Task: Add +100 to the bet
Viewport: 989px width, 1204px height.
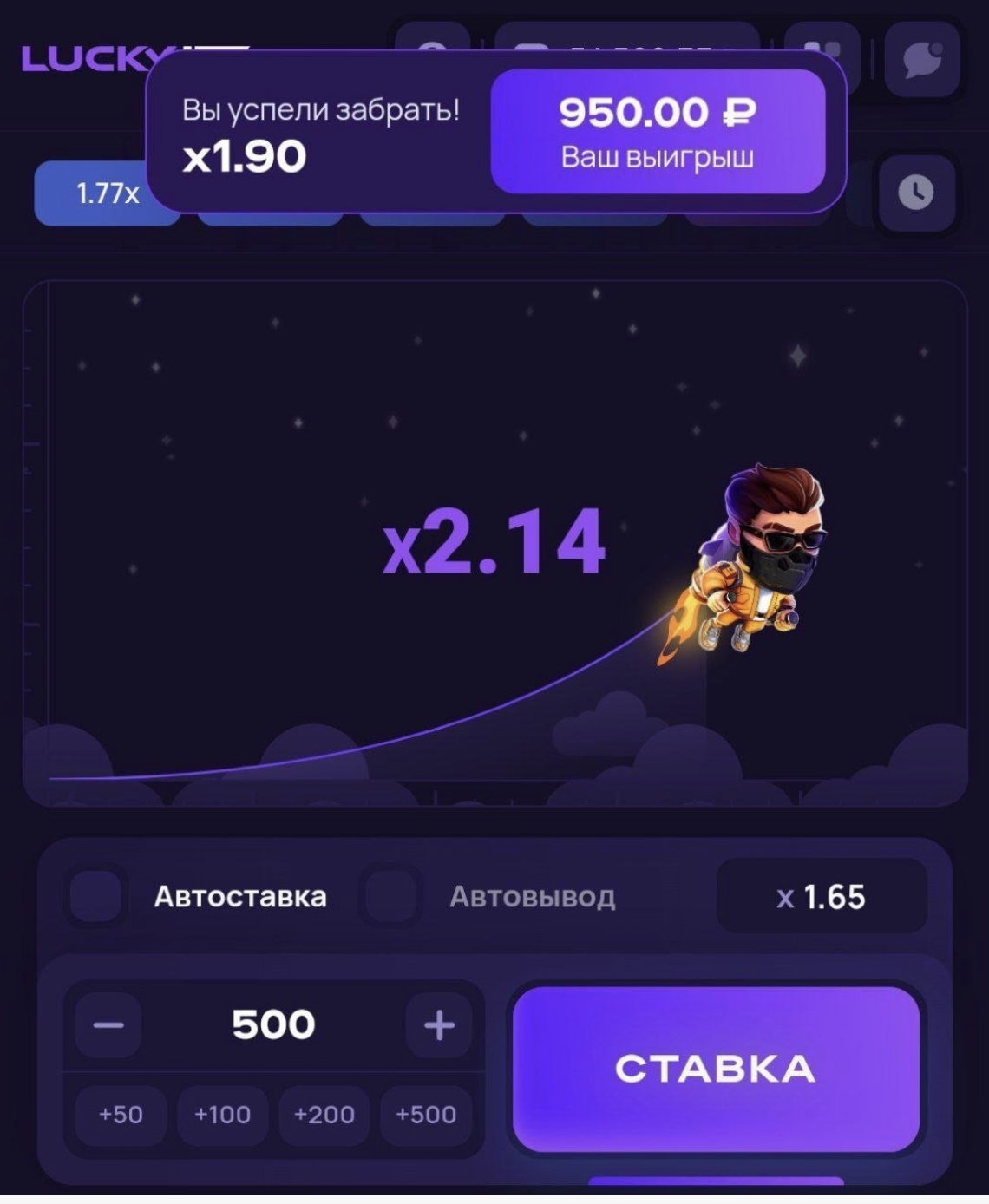Action: (222, 1115)
